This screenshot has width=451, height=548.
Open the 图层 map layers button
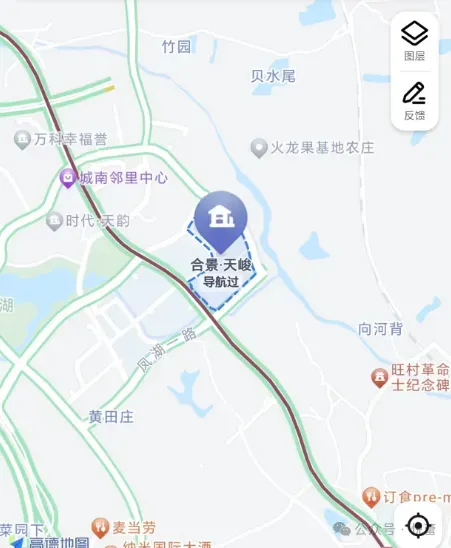click(x=415, y=42)
